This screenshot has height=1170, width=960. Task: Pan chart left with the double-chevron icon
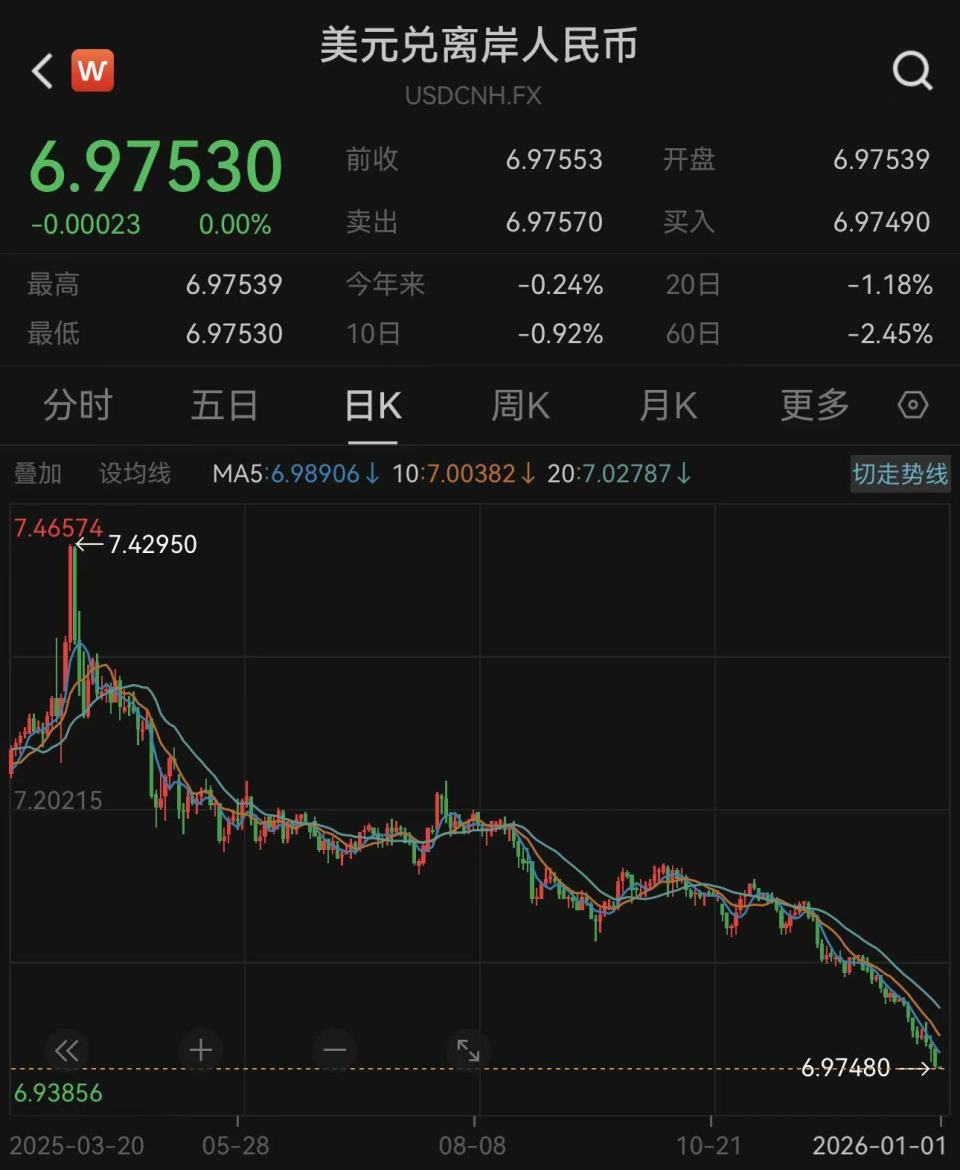coord(67,1051)
